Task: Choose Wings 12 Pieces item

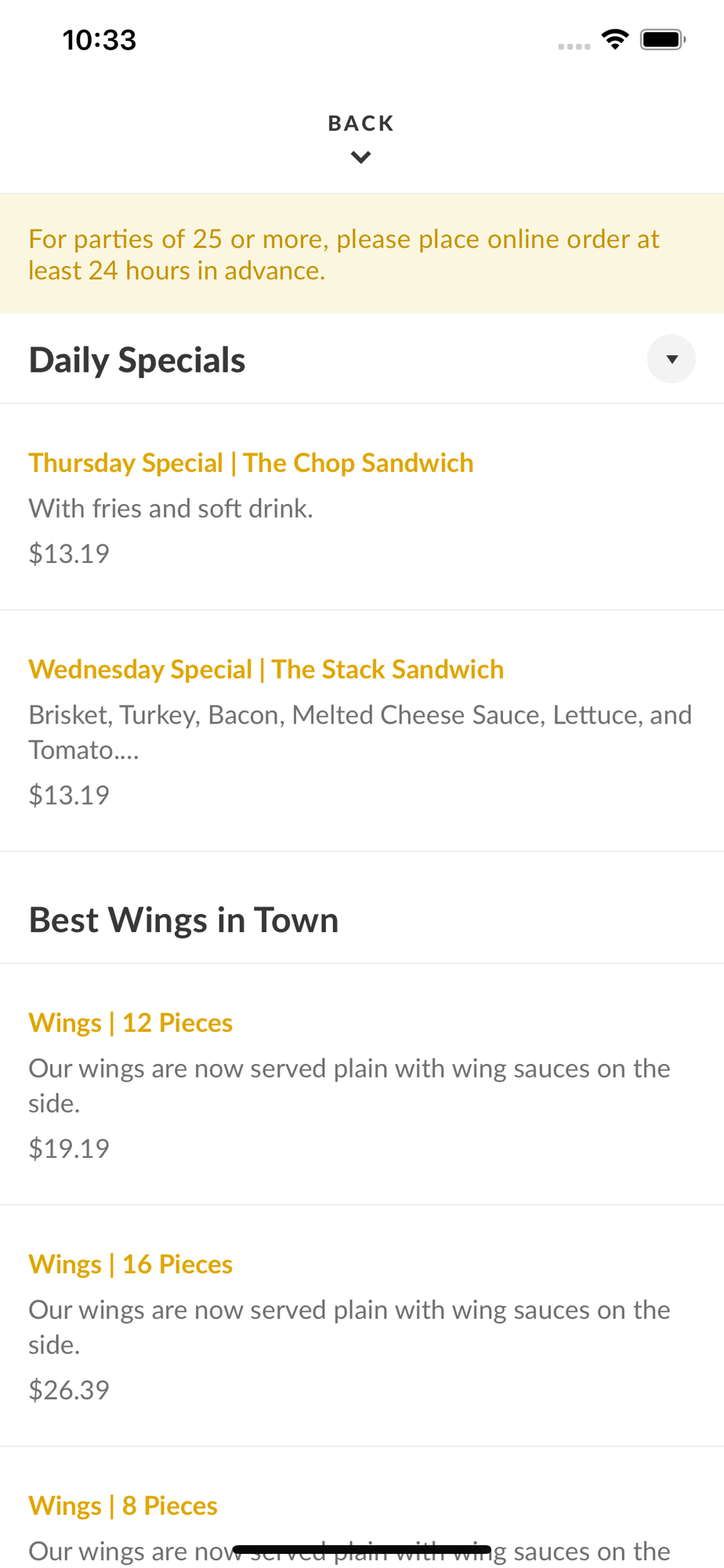Action: coord(362,1084)
